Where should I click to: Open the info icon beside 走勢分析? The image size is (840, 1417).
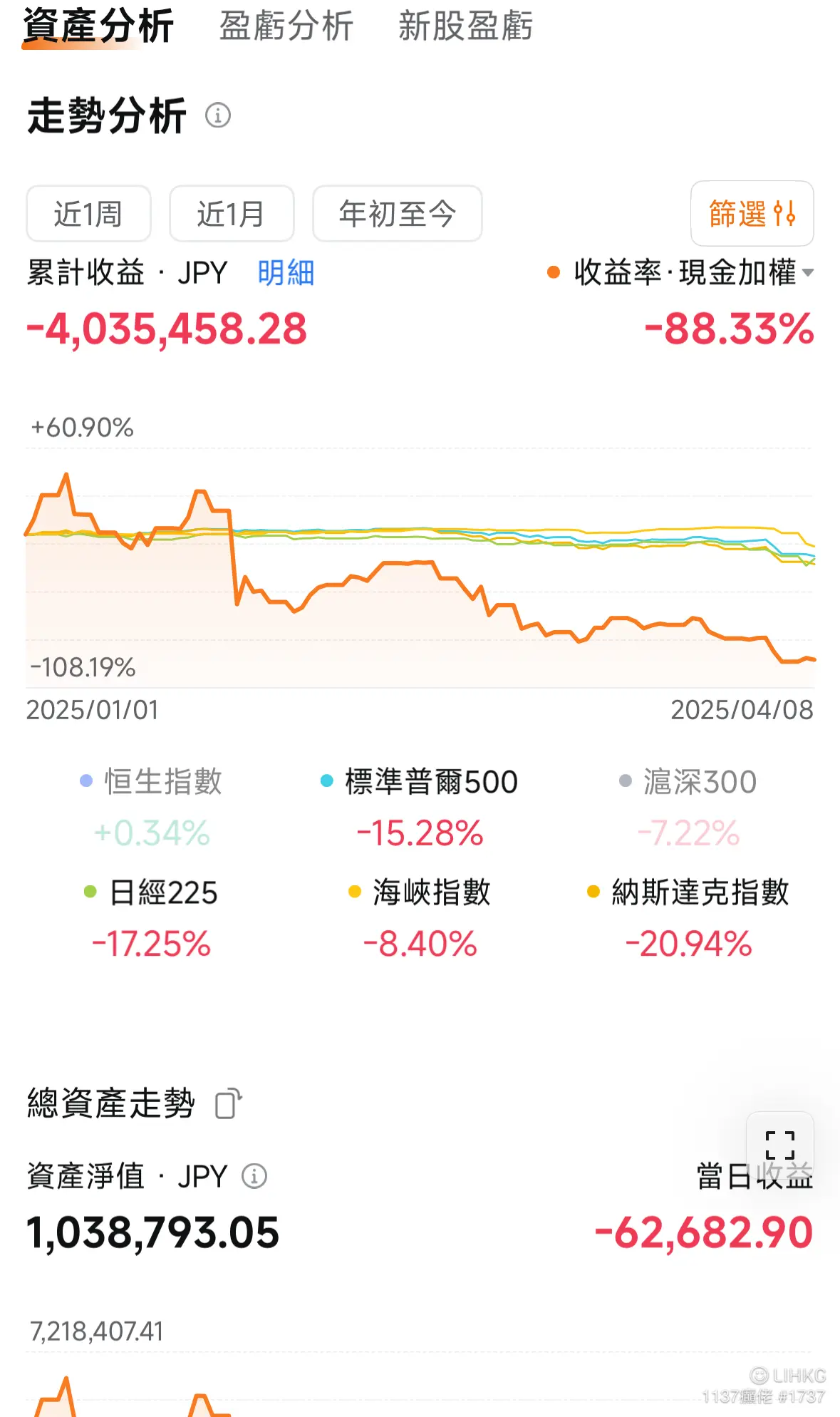pyautogui.click(x=218, y=115)
